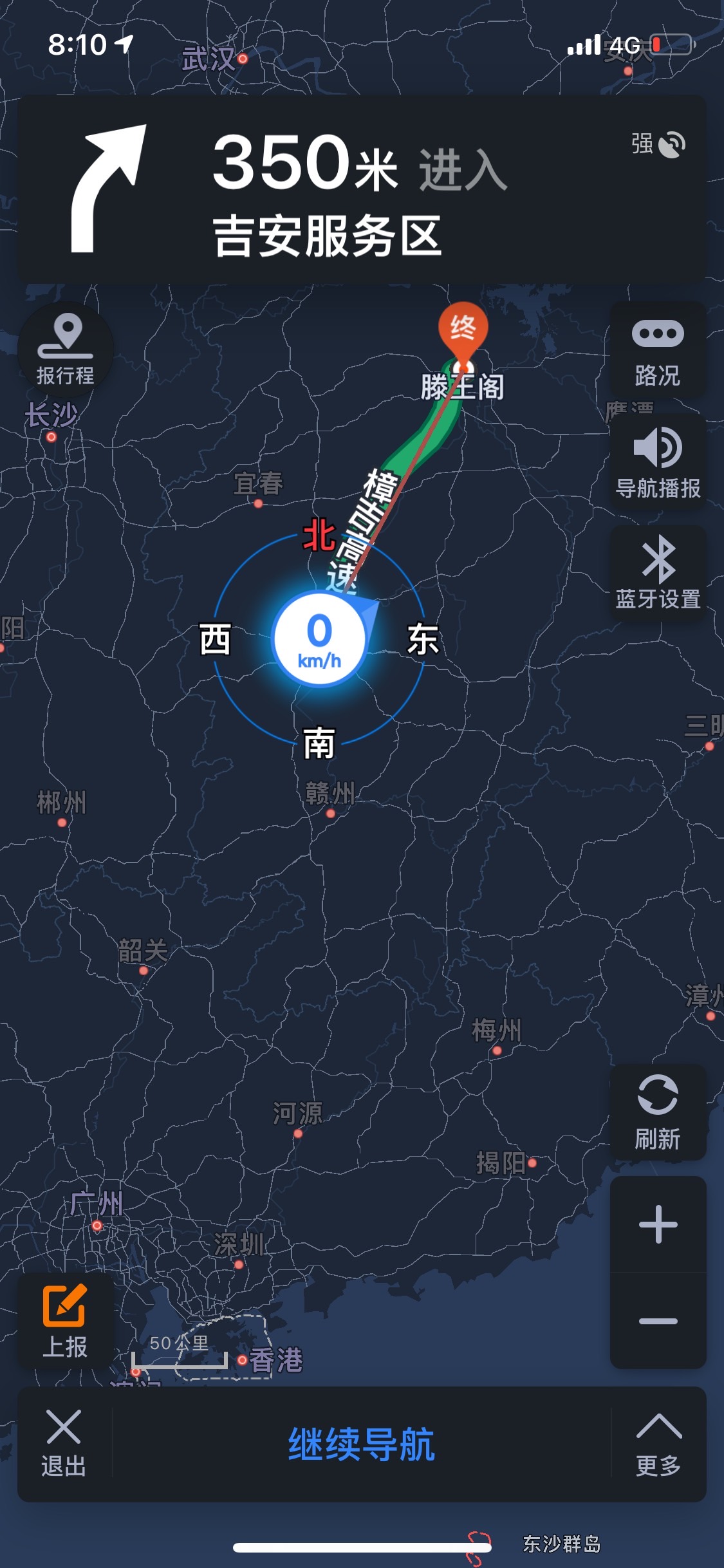
Task: Tap the 报行程 trip sharing button
Action: 65,350
